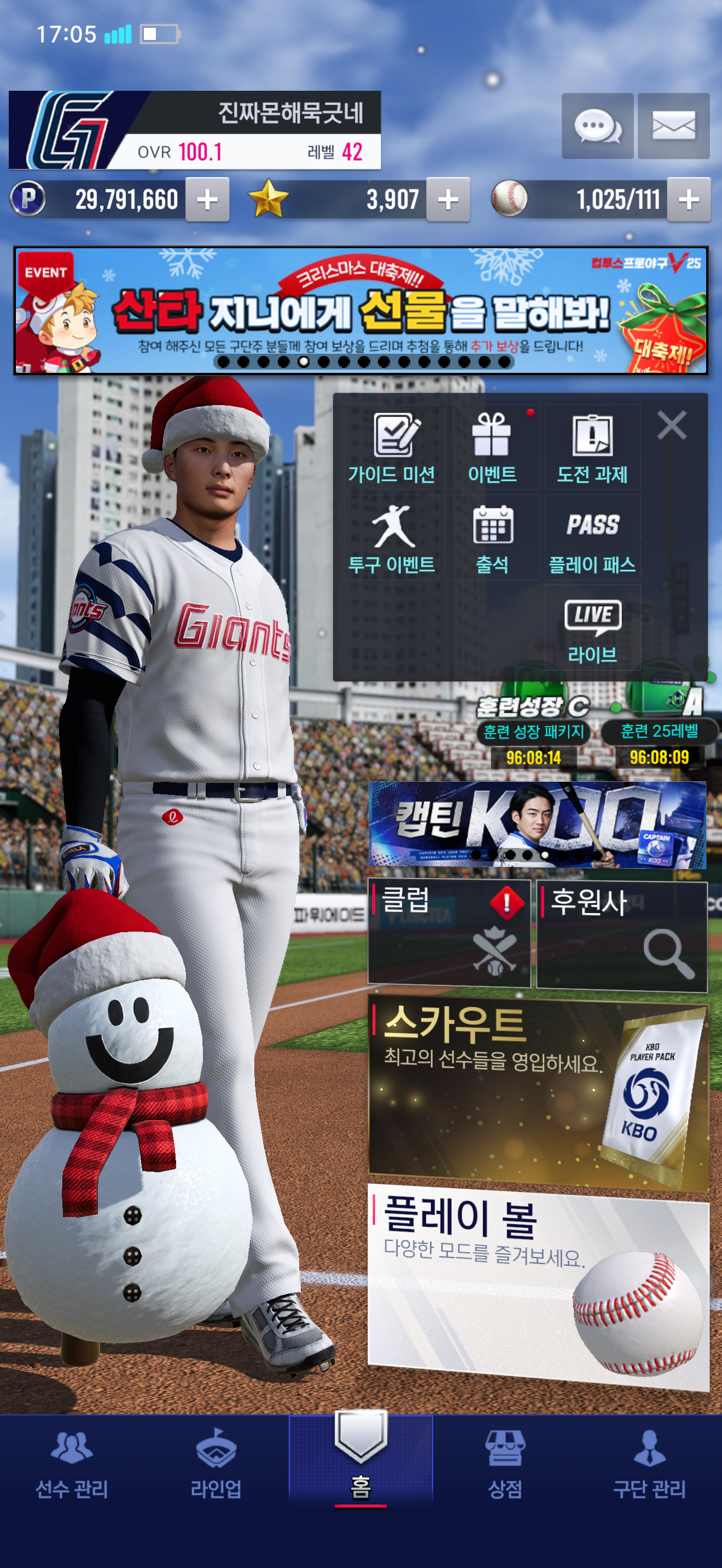
Task: Switch to the 라인업 tab
Action: [x=216, y=1464]
